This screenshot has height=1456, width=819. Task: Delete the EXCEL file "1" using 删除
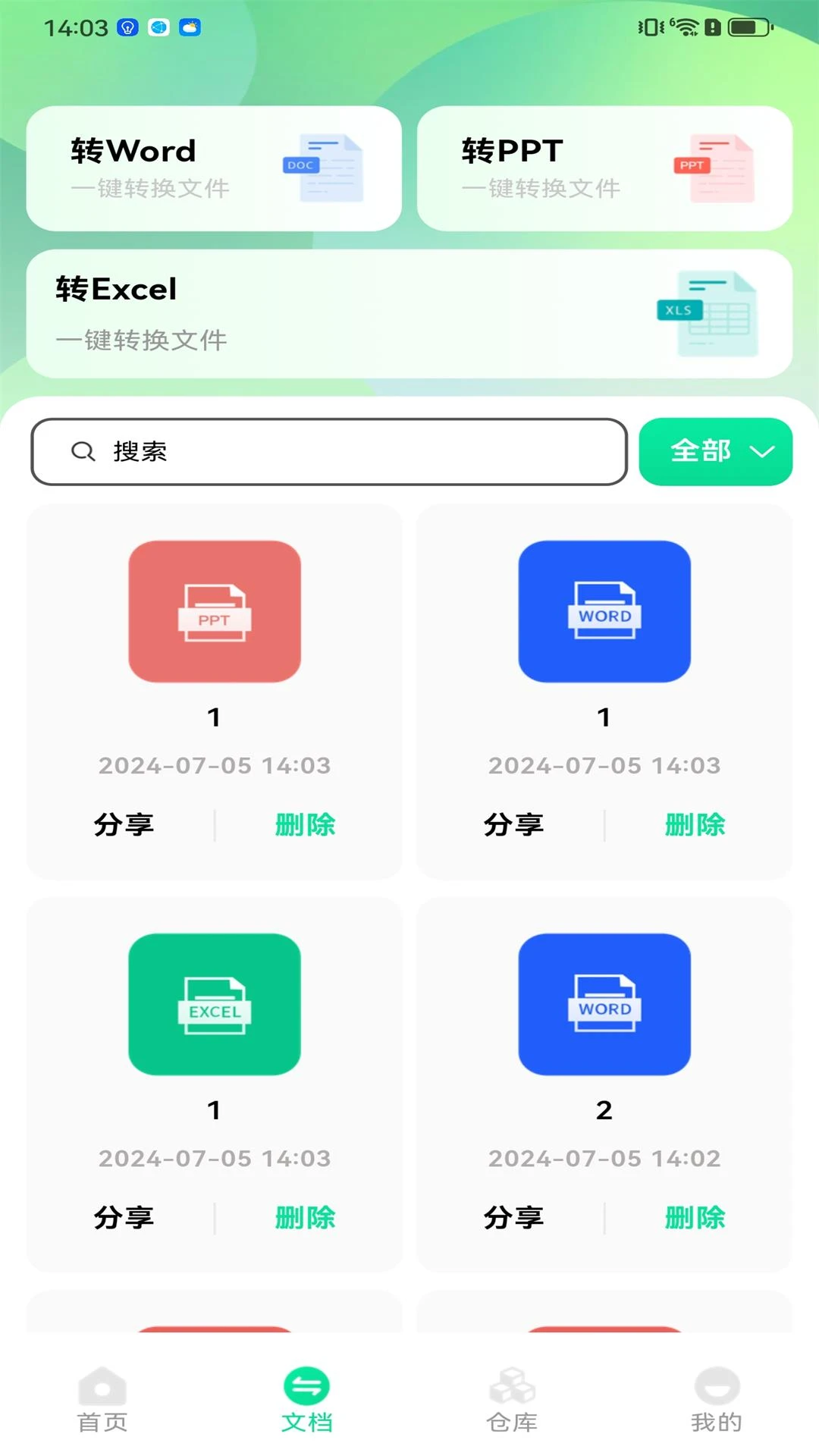click(303, 1217)
